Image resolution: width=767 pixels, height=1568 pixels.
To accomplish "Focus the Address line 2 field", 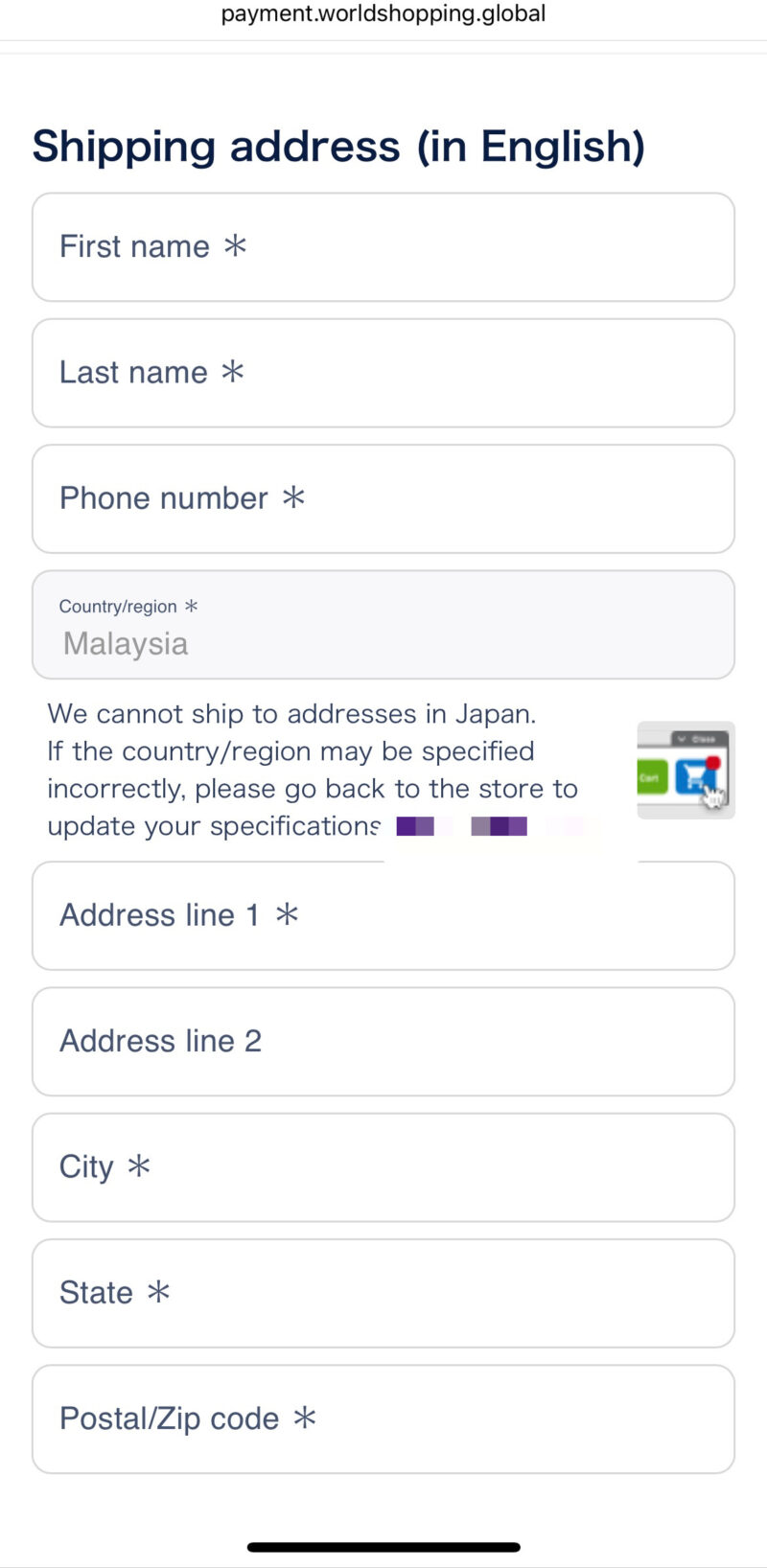I will [x=383, y=1042].
